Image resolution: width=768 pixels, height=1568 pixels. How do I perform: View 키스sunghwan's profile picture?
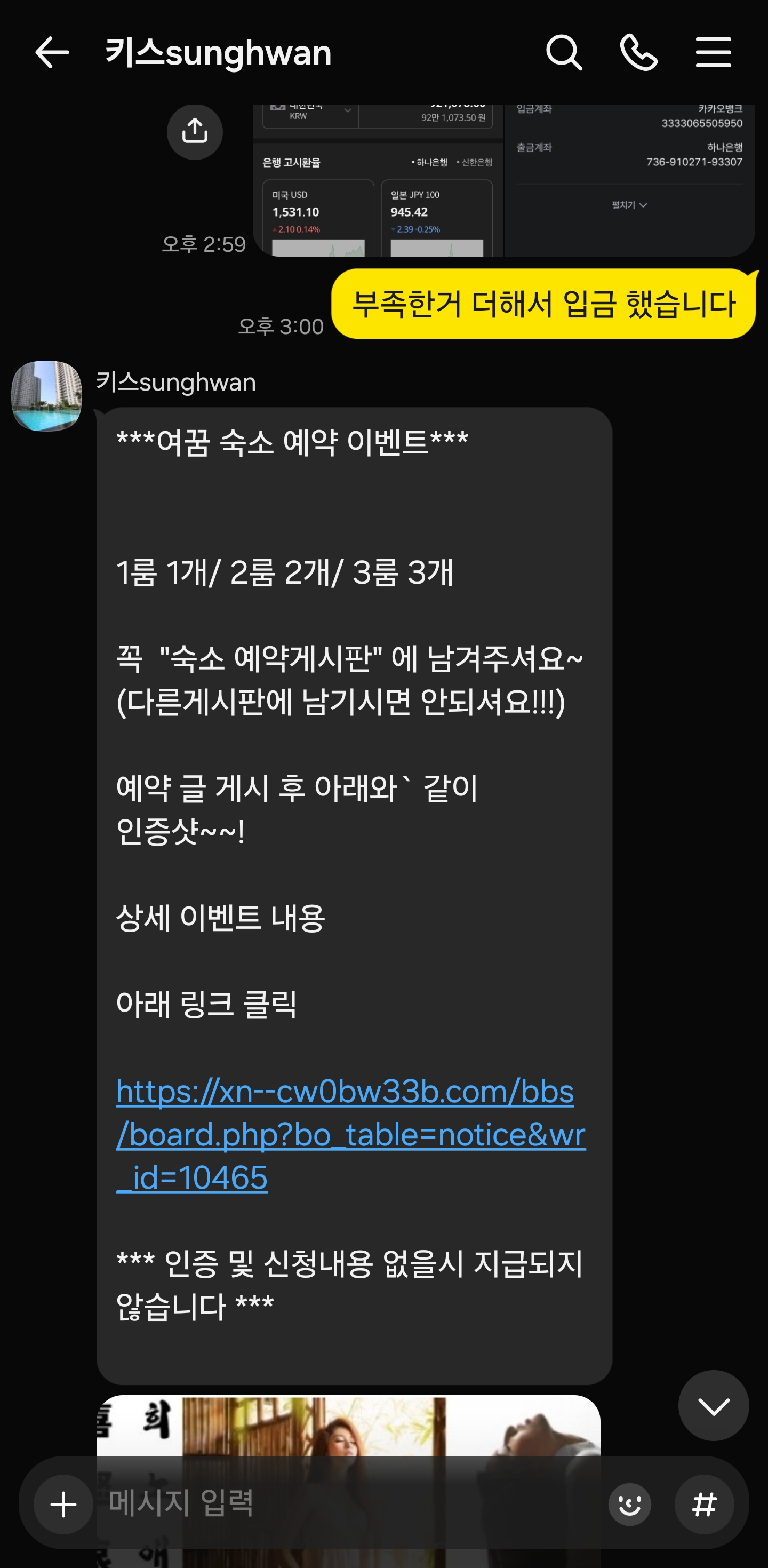(47, 396)
